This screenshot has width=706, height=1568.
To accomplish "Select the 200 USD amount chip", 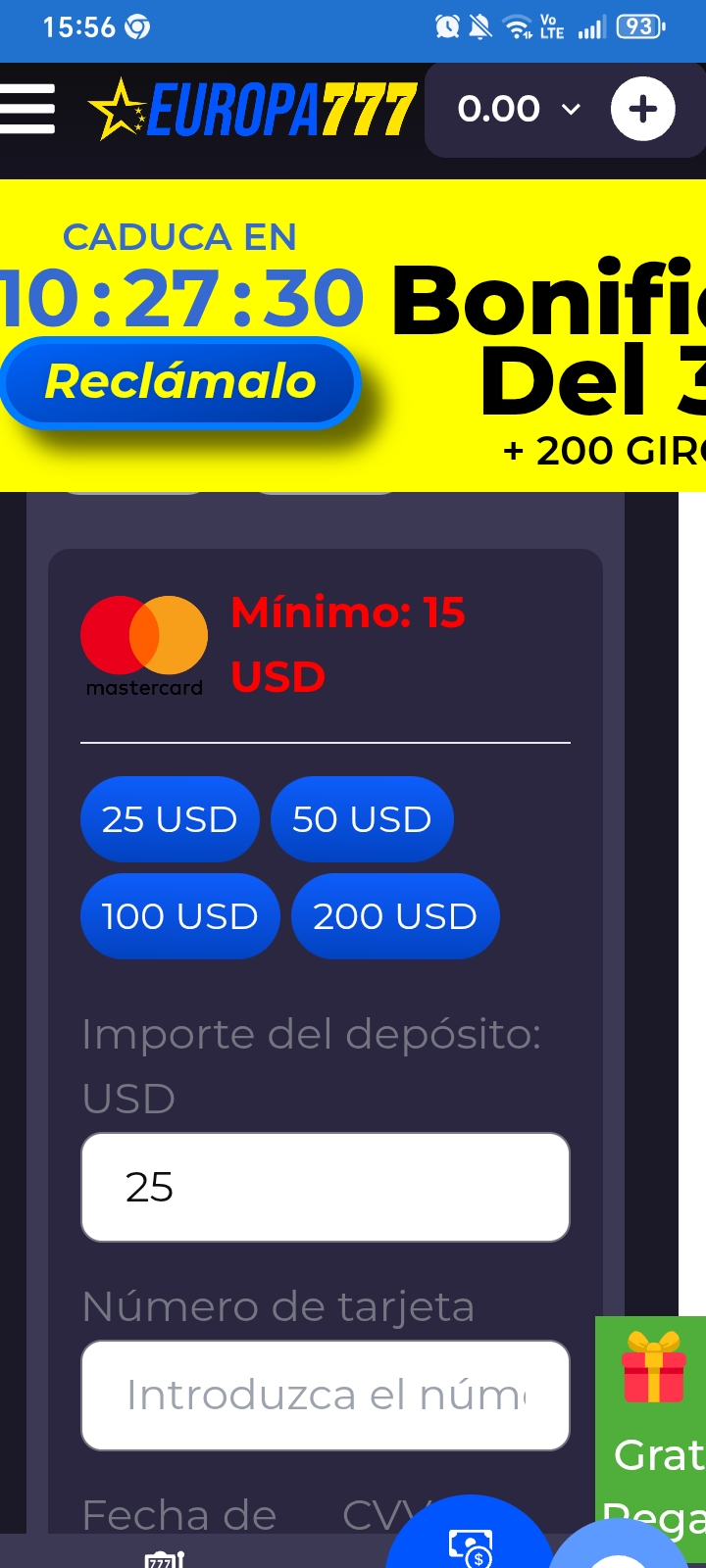I will coord(395,916).
